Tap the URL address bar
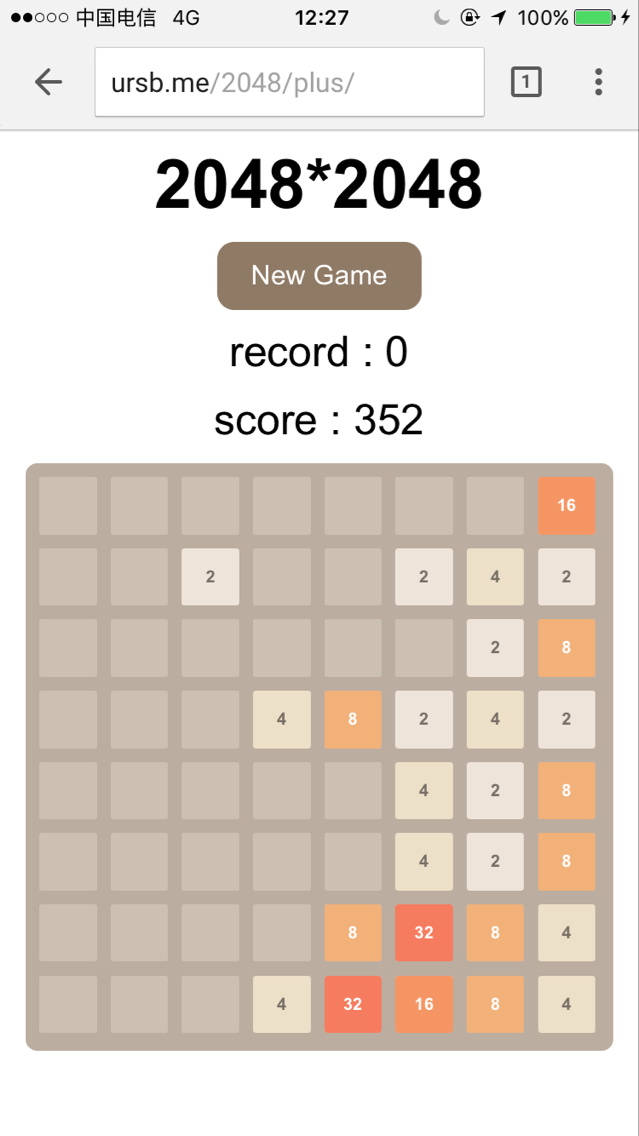 (x=290, y=82)
